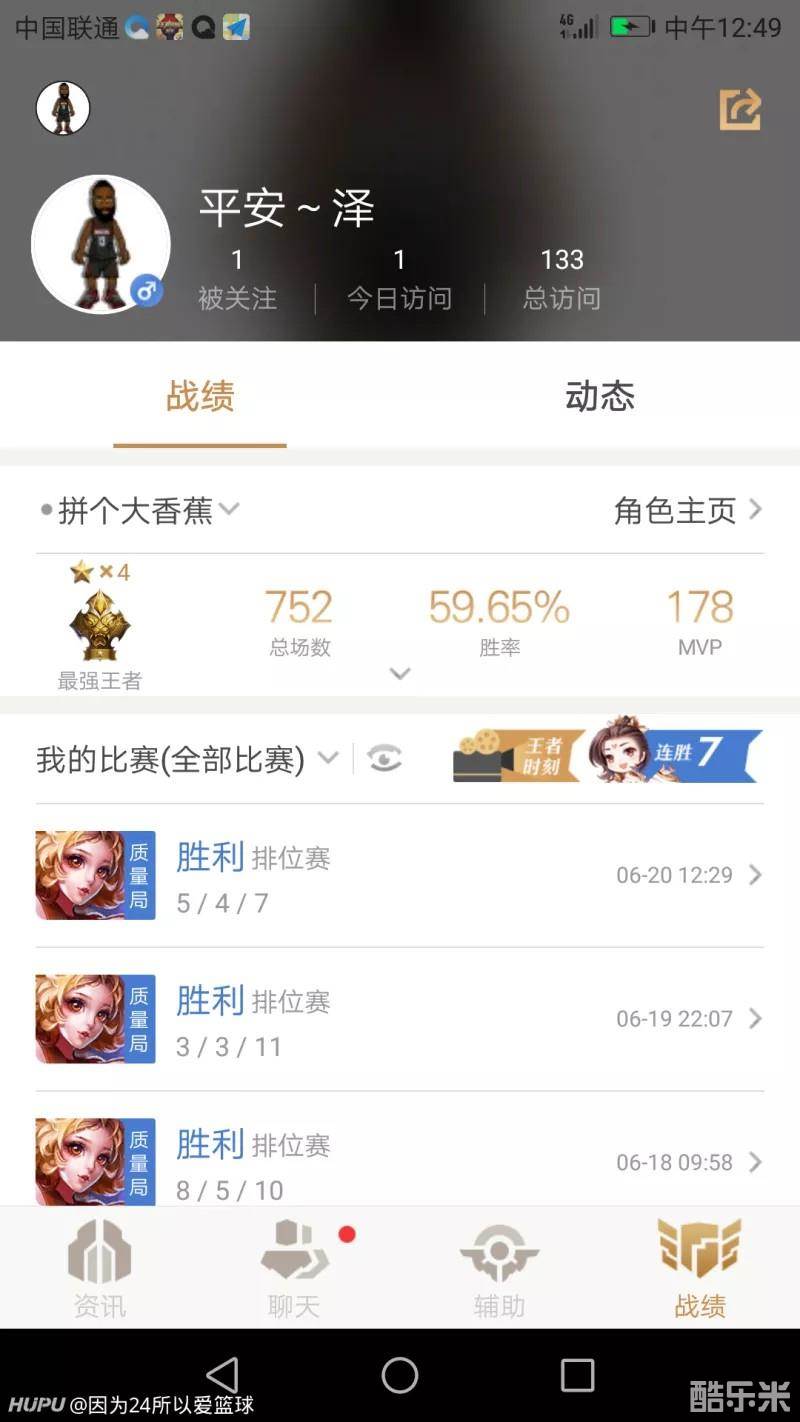
Task: Open the large profile avatar
Action: [100, 245]
